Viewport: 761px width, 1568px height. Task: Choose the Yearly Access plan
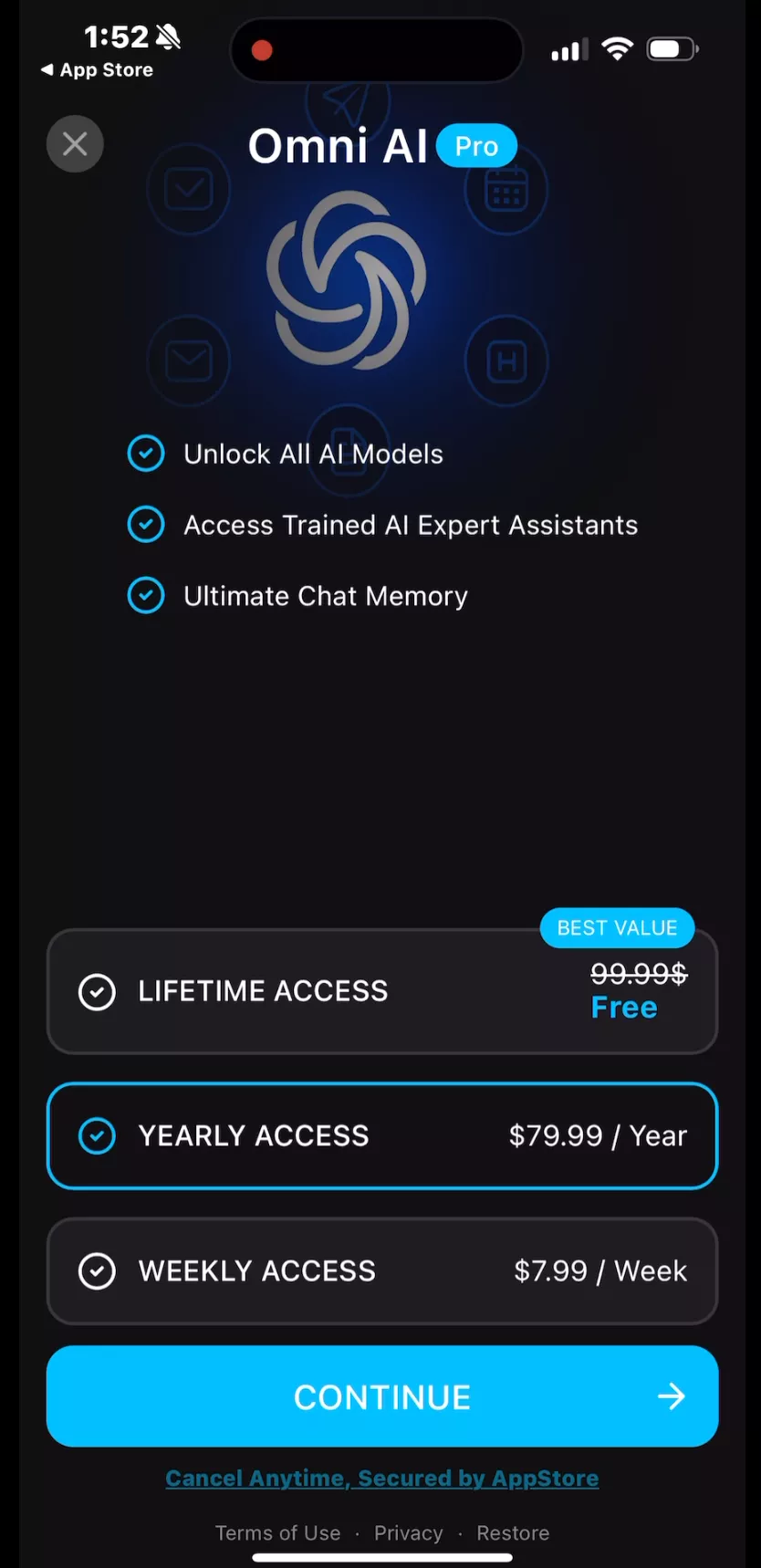[x=381, y=1135]
